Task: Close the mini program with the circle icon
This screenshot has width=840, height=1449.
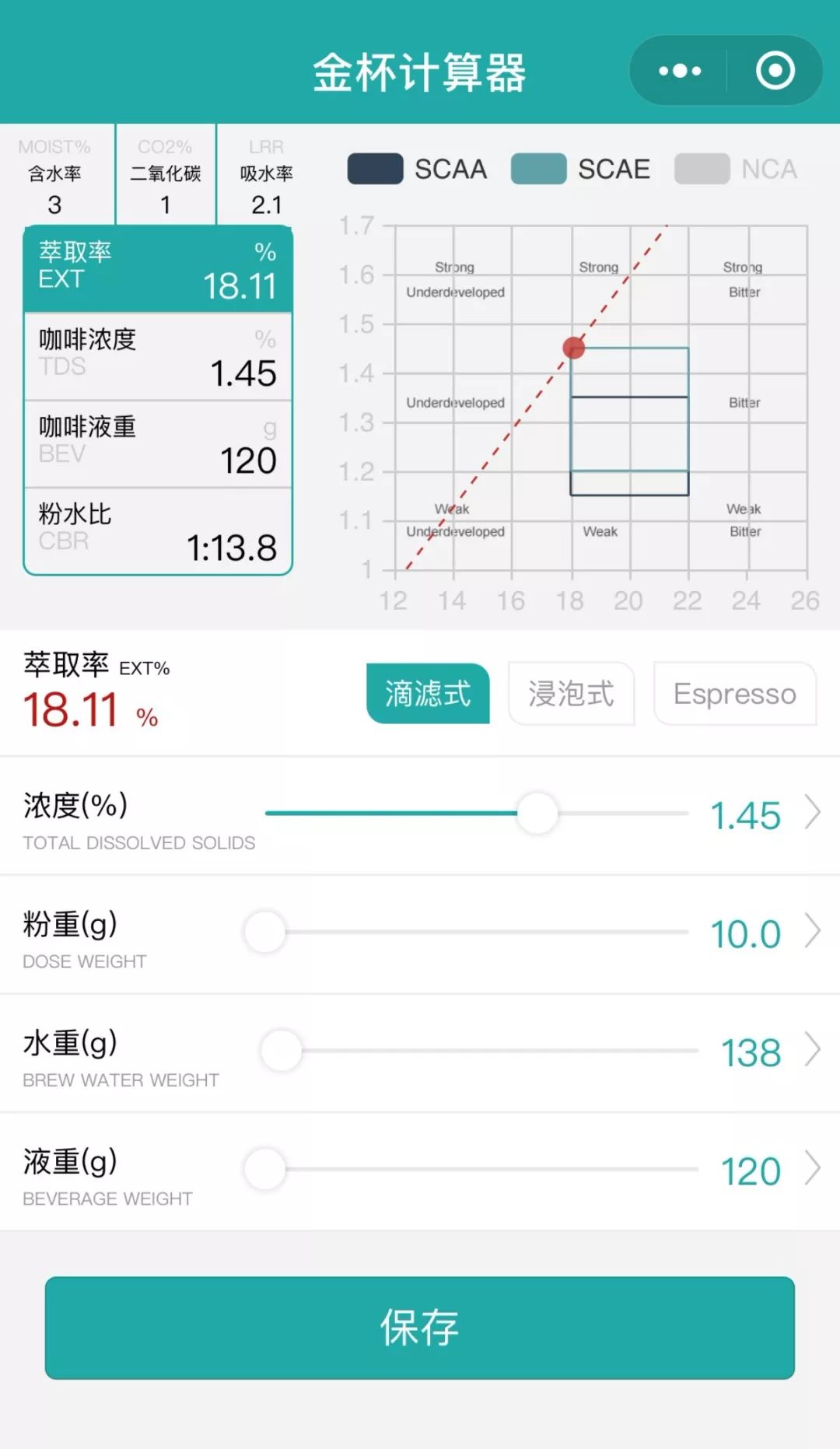Action: pos(775,71)
